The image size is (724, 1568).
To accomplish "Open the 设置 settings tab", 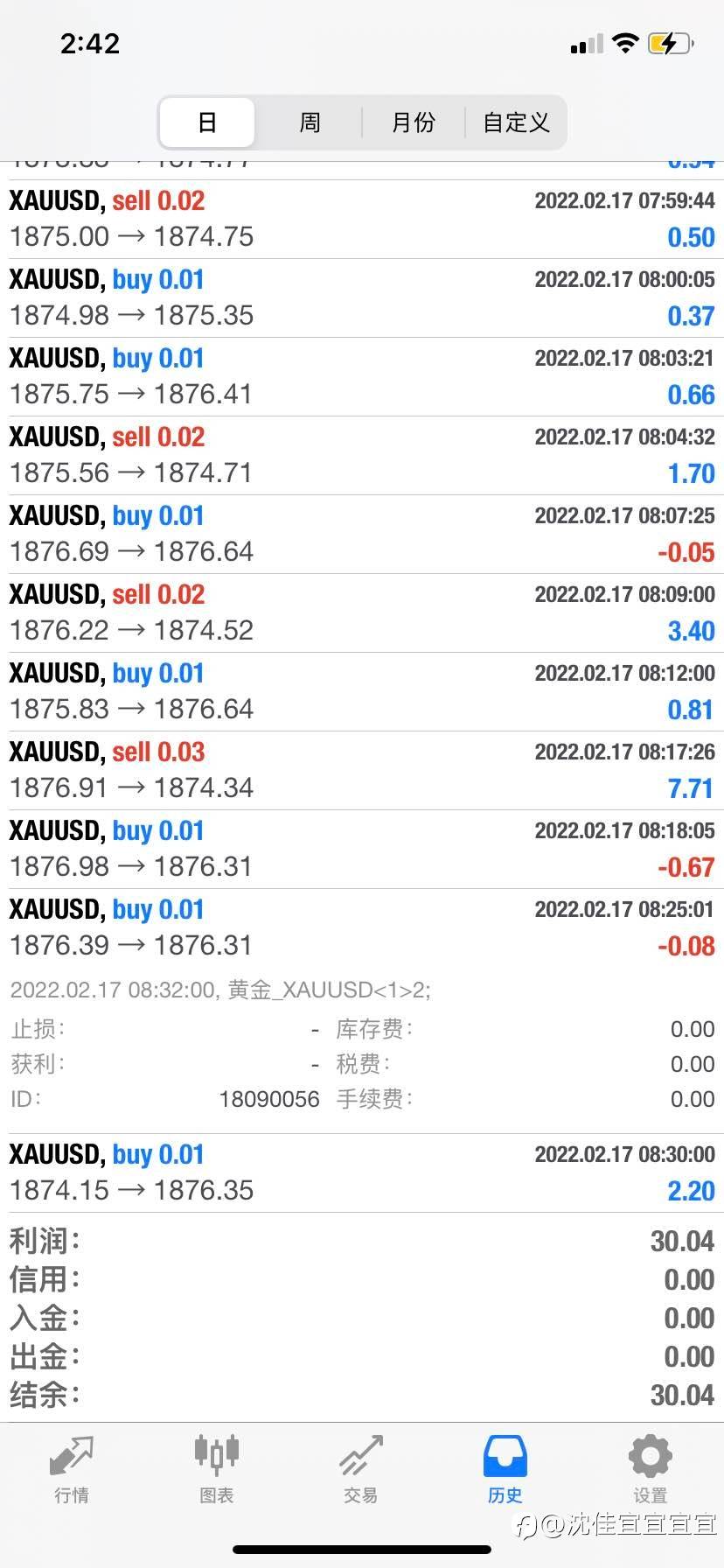I will (x=650, y=1469).
